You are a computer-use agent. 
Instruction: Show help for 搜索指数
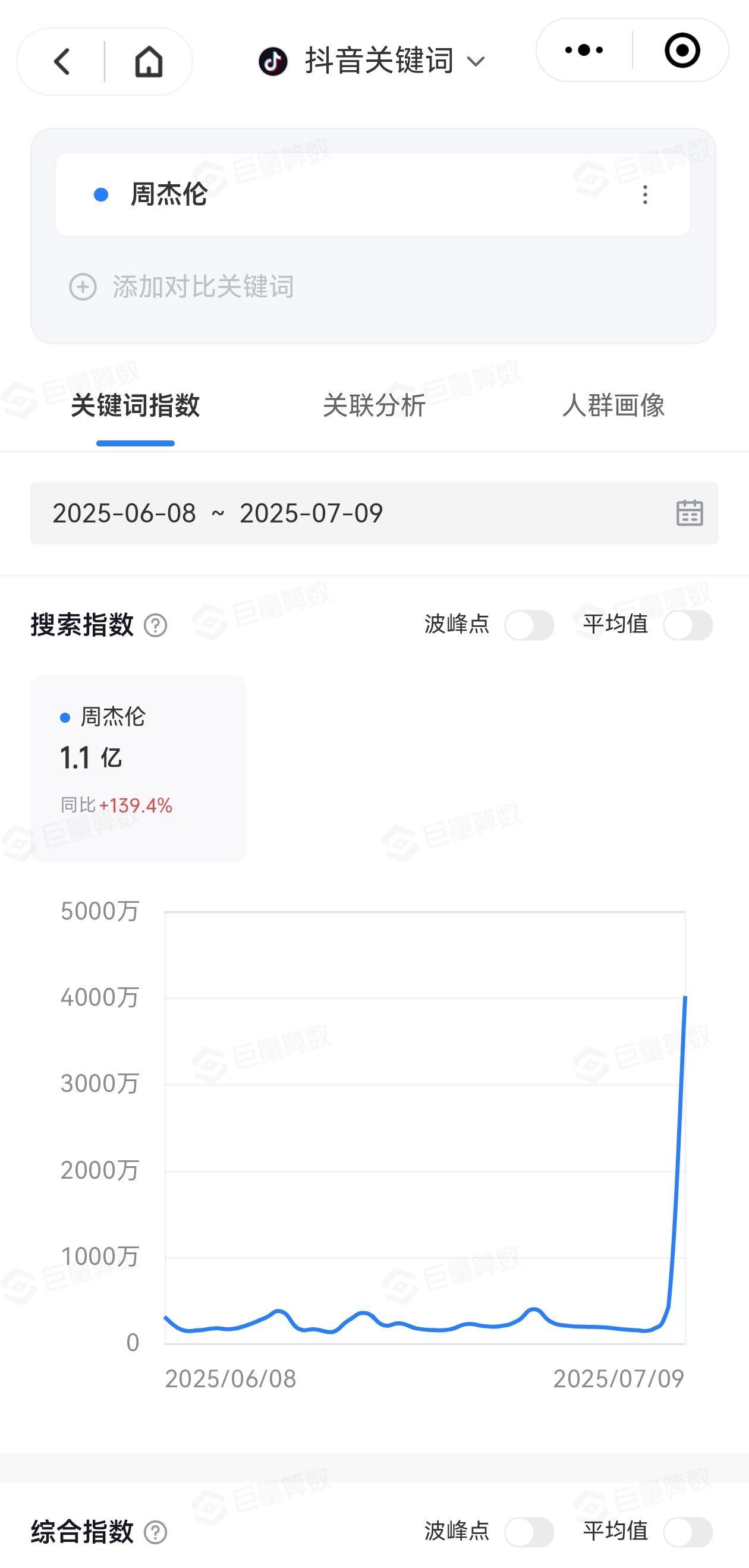point(155,625)
